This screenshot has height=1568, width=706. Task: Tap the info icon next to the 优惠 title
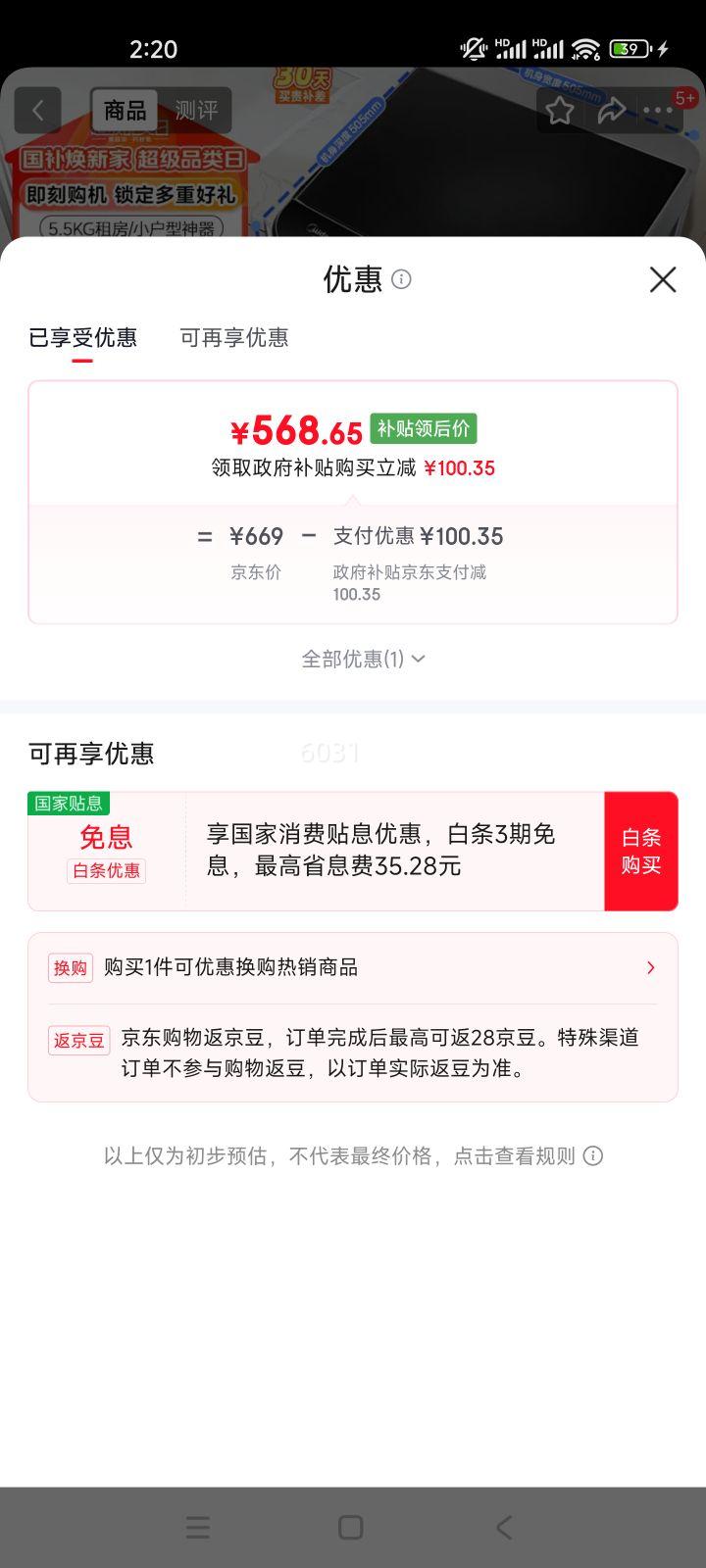click(x=402, y=281)
